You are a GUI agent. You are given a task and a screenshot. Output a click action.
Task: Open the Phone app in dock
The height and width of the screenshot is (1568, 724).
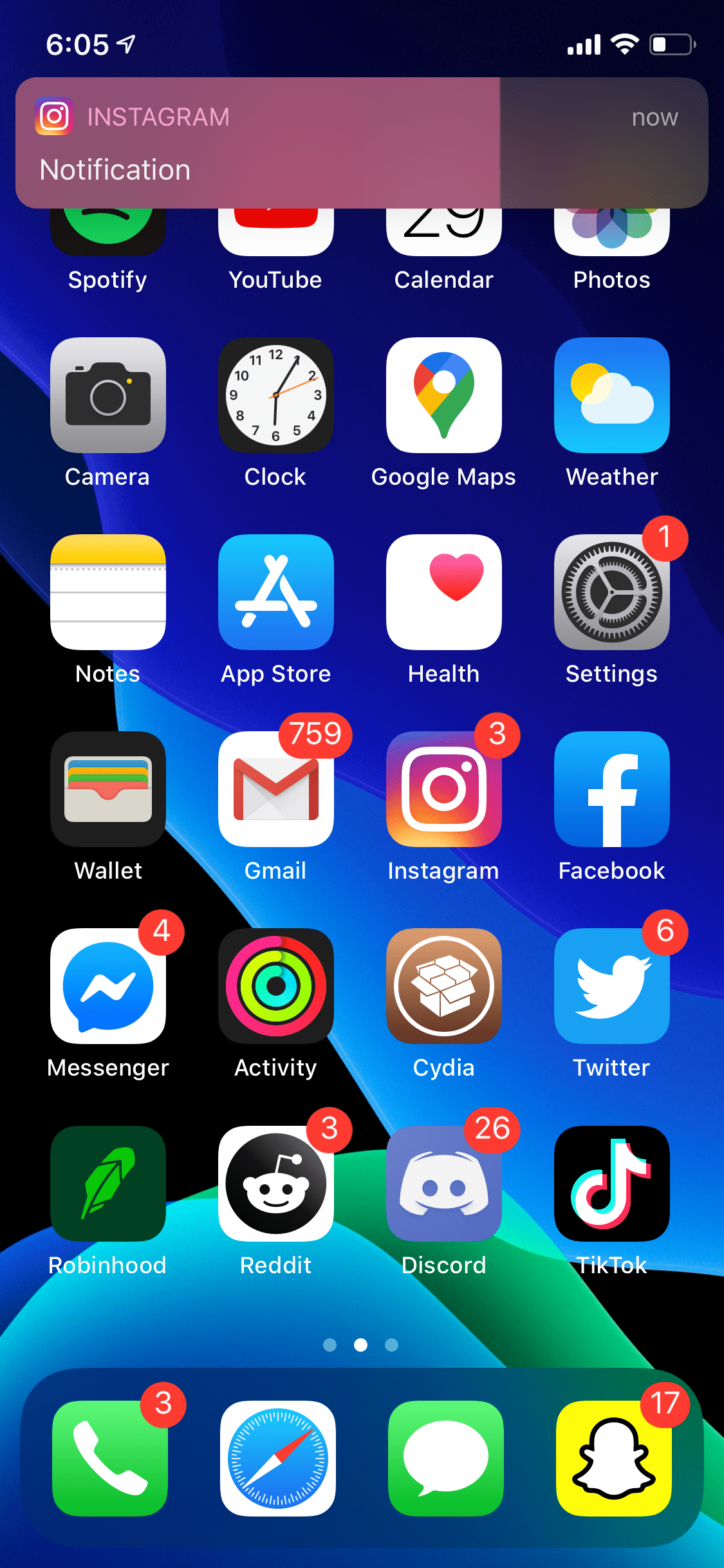click(110, 1459)
